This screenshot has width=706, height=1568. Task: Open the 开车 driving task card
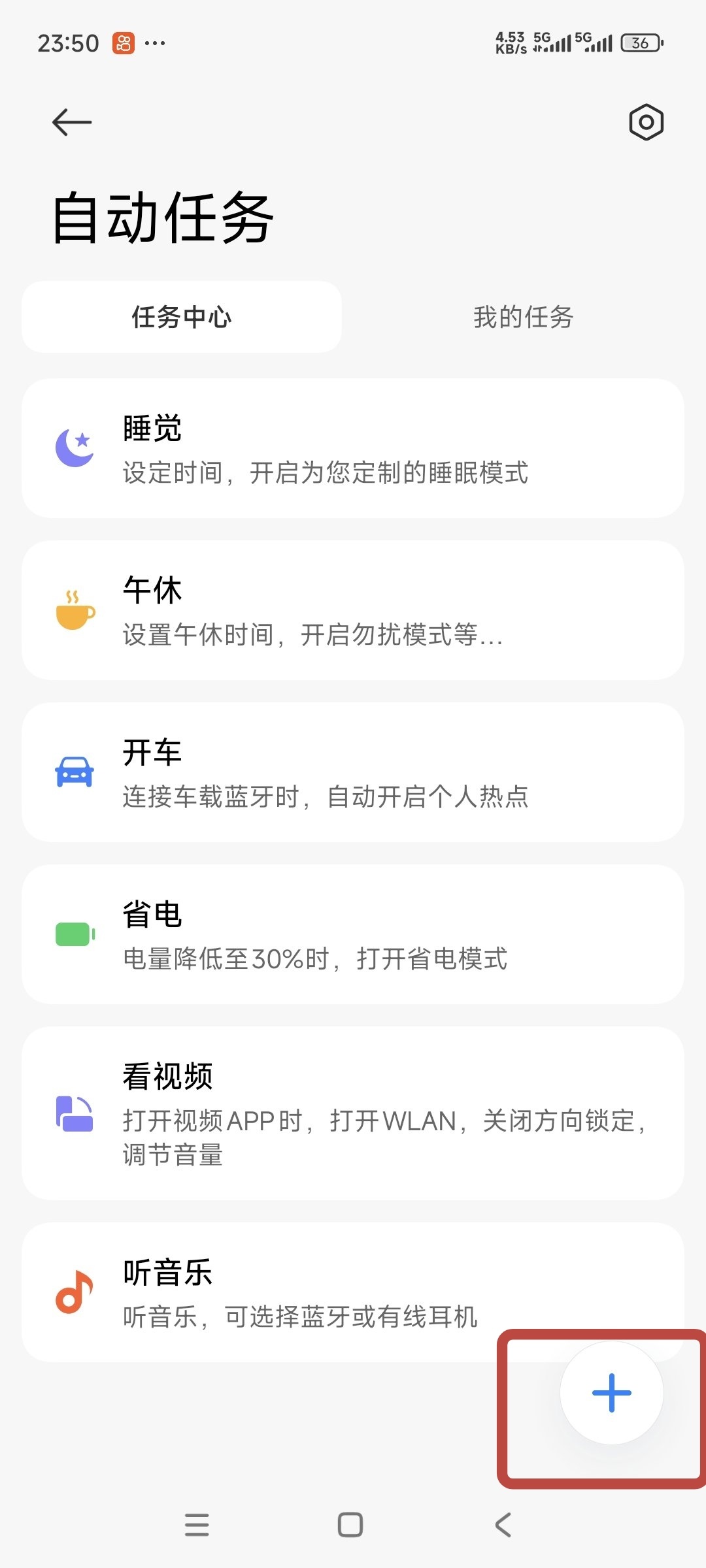(353, 772)
